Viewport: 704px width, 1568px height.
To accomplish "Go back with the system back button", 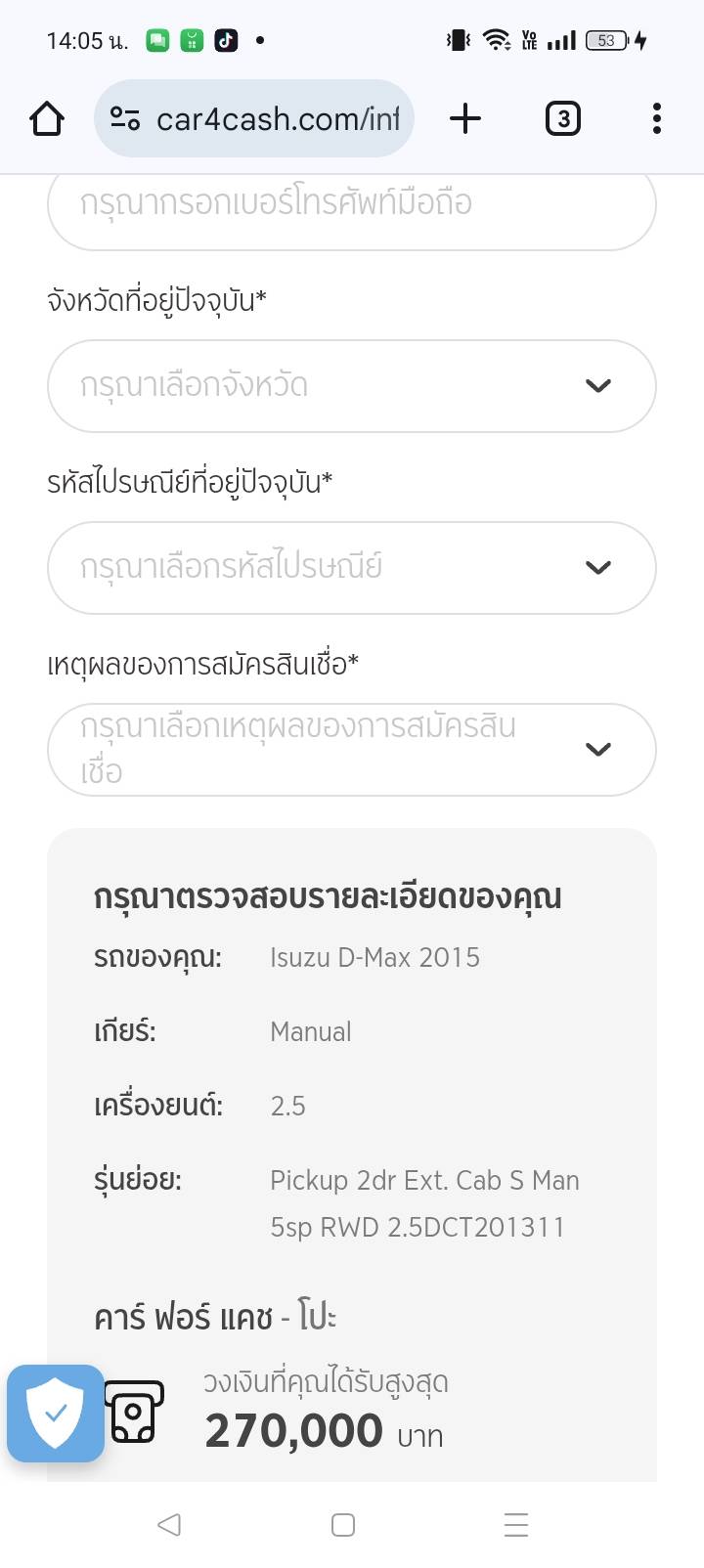I will [169, 1524].
